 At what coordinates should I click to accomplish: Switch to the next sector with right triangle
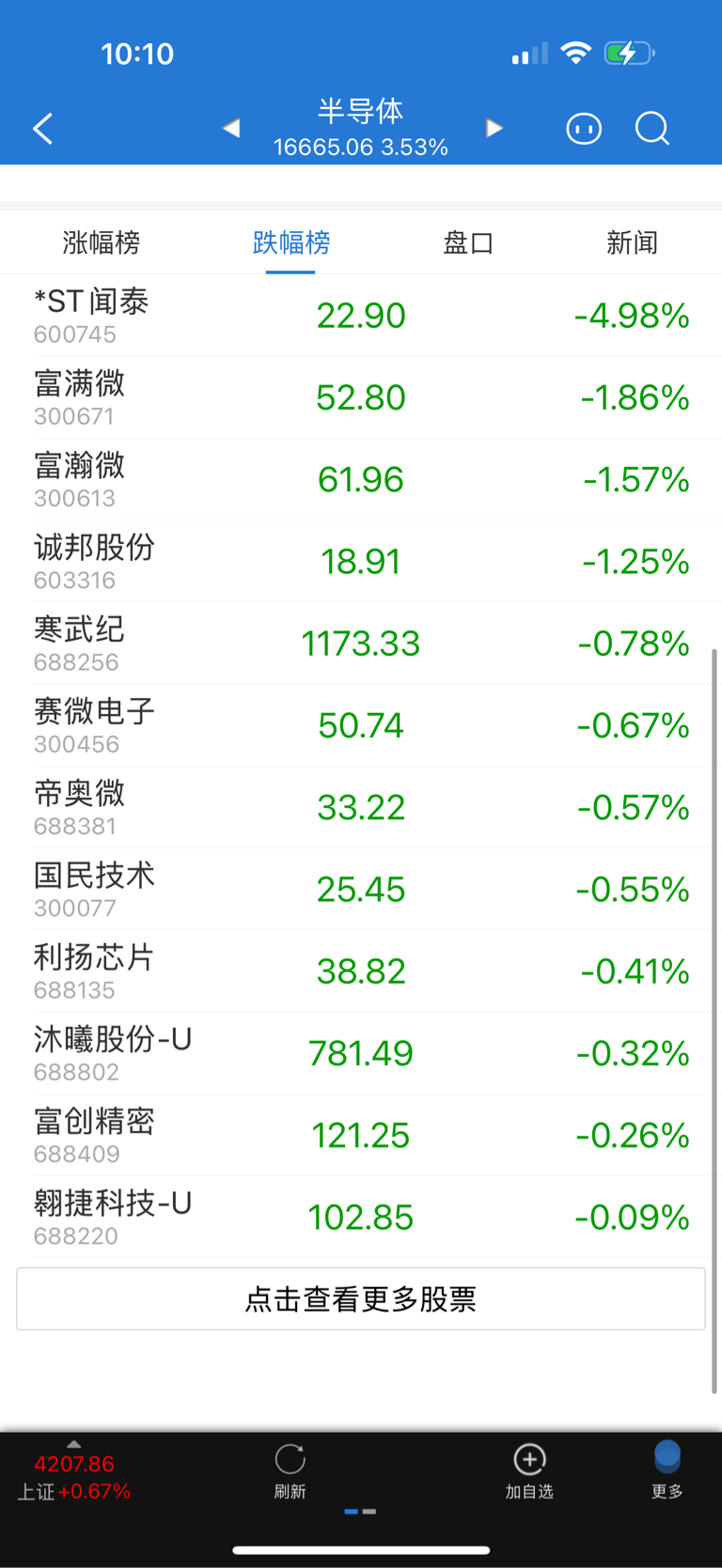point(494,128)
